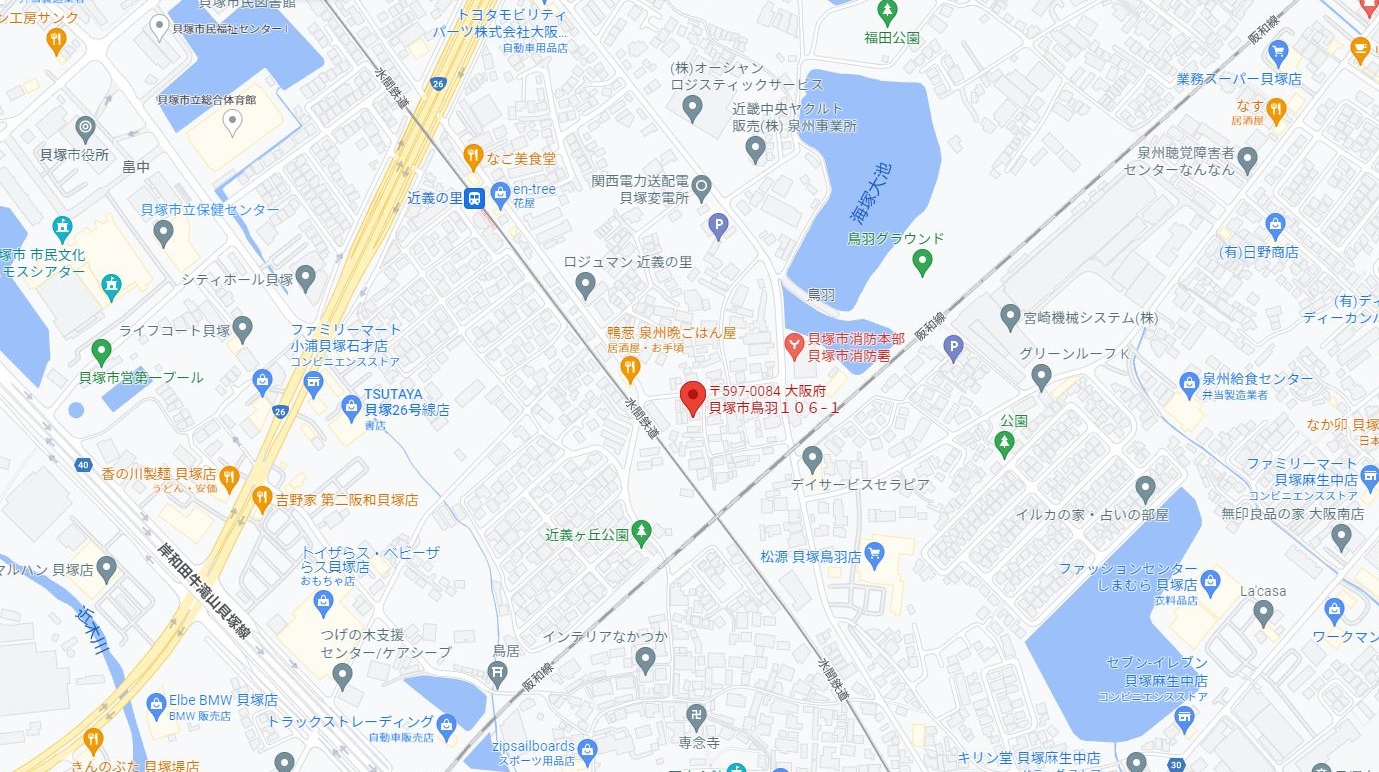Open the 泉州給食センター marker
The image size is (1379, 772).
click(1189, 382)
